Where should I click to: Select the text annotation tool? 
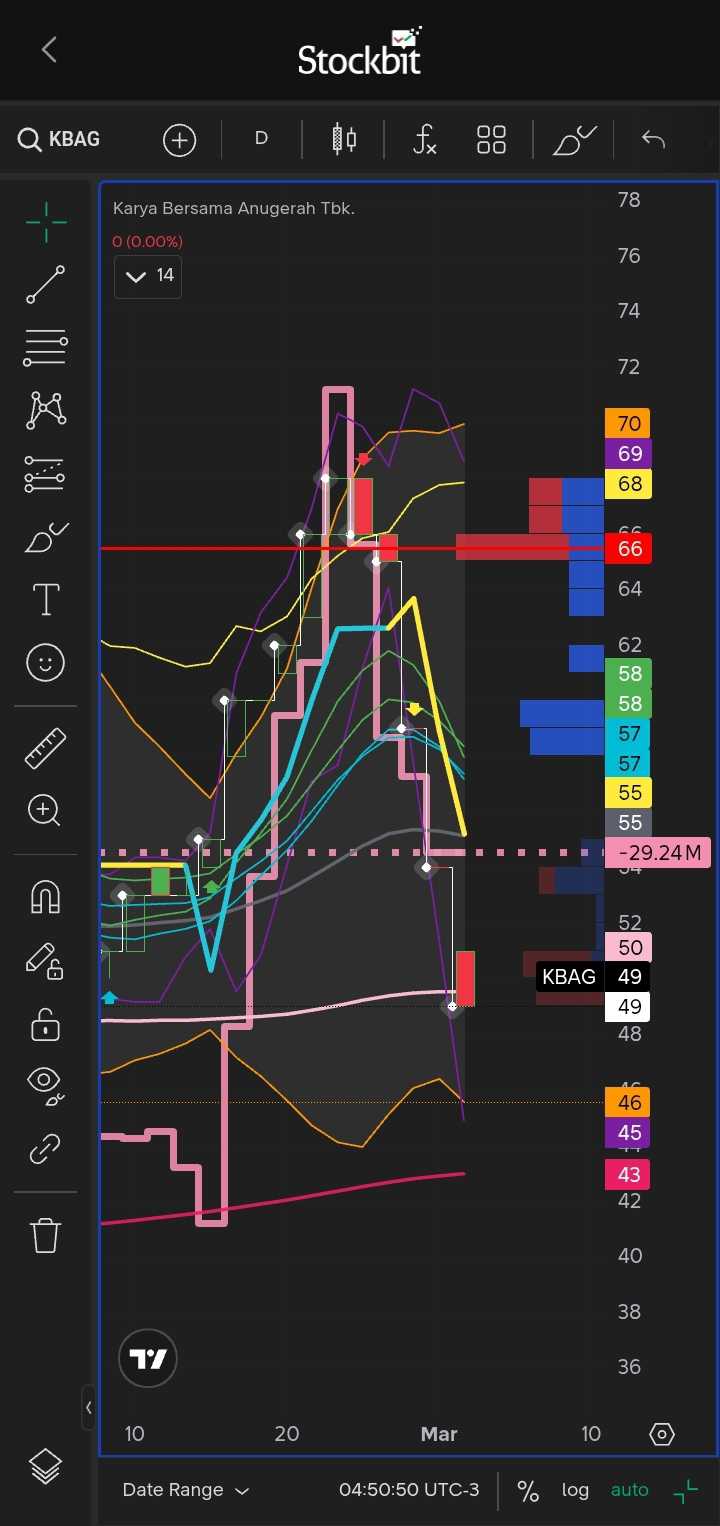coord(46,600)
